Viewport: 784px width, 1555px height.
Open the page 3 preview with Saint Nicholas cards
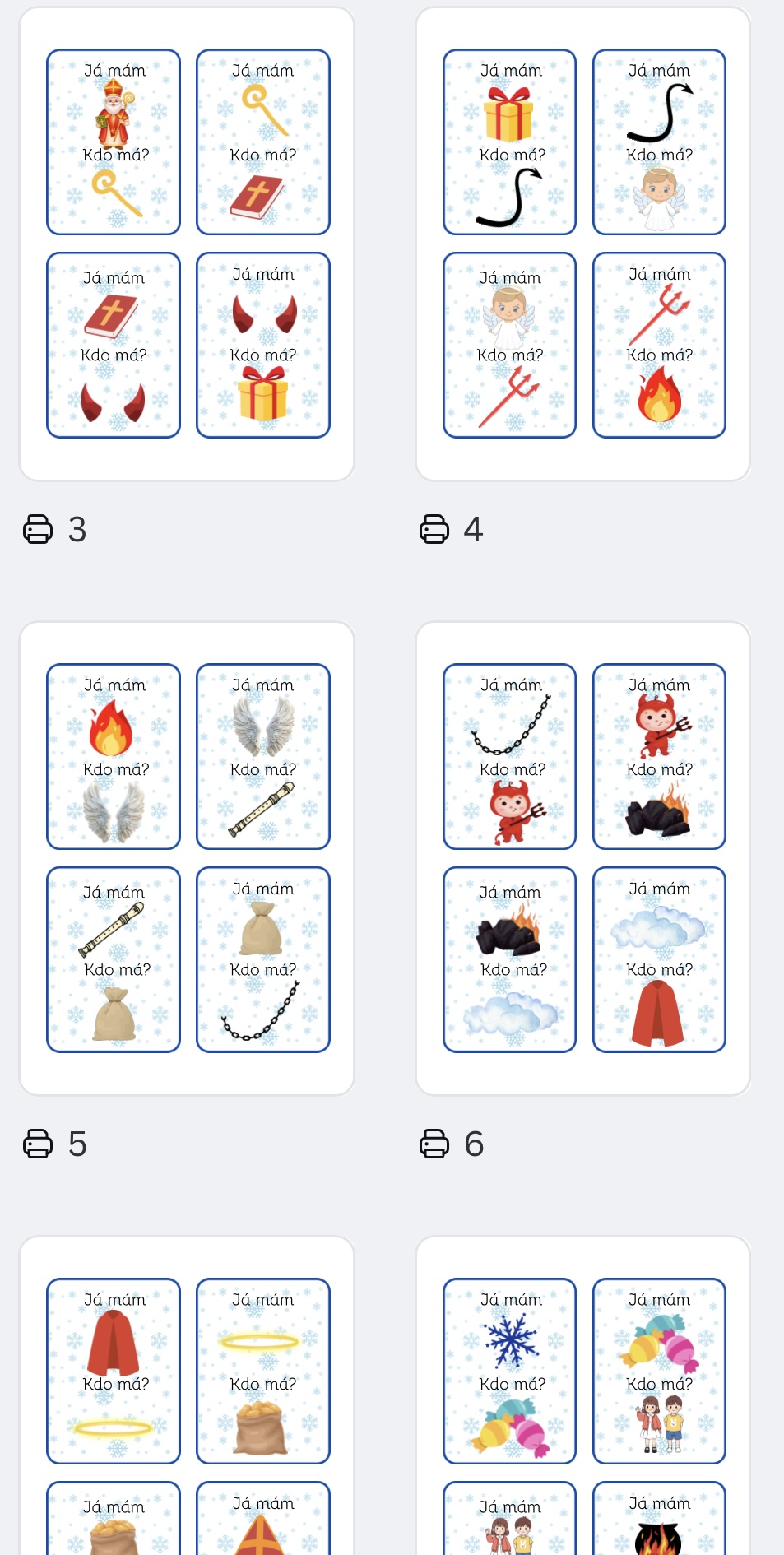[187, 244]
